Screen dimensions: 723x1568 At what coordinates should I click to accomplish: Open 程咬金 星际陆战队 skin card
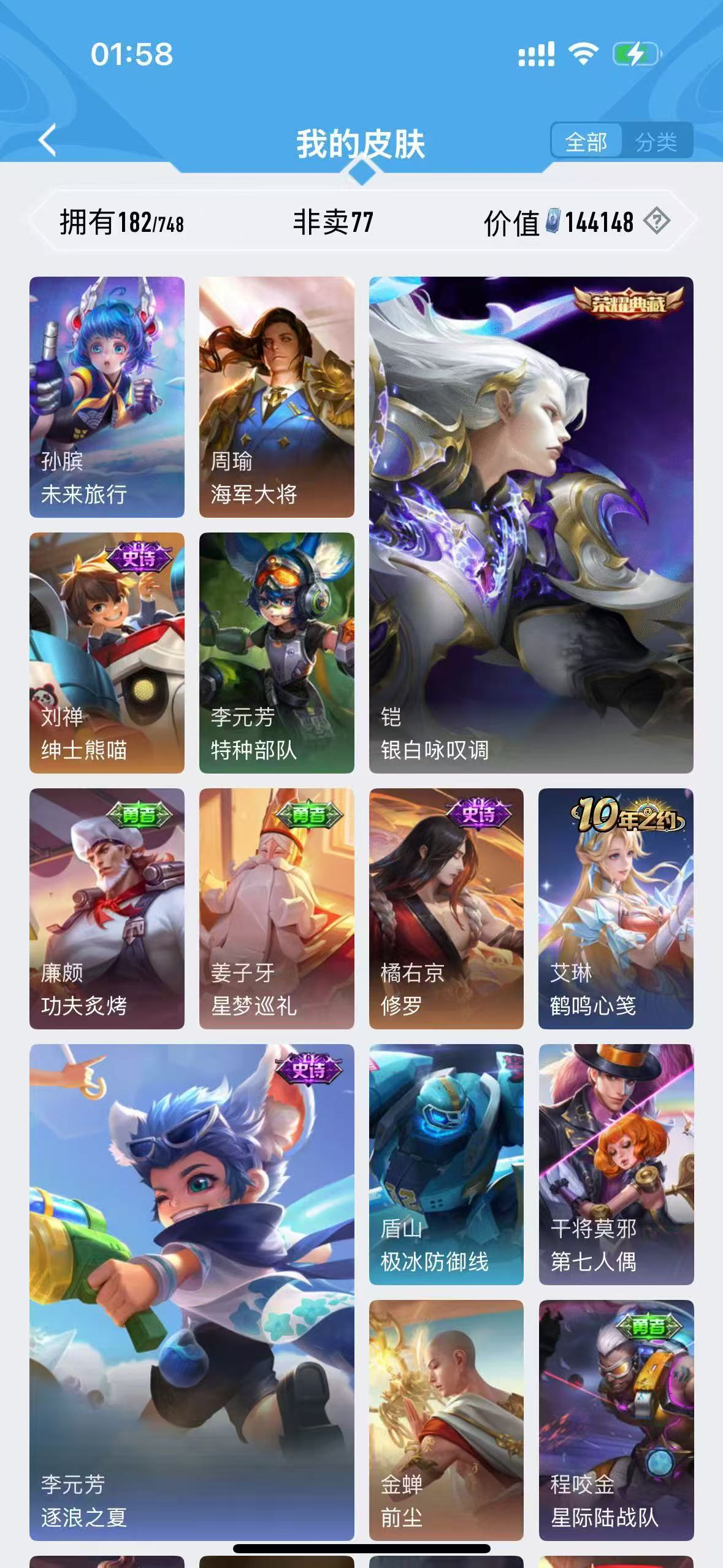pyautogui.click(x=616, y=1420)
